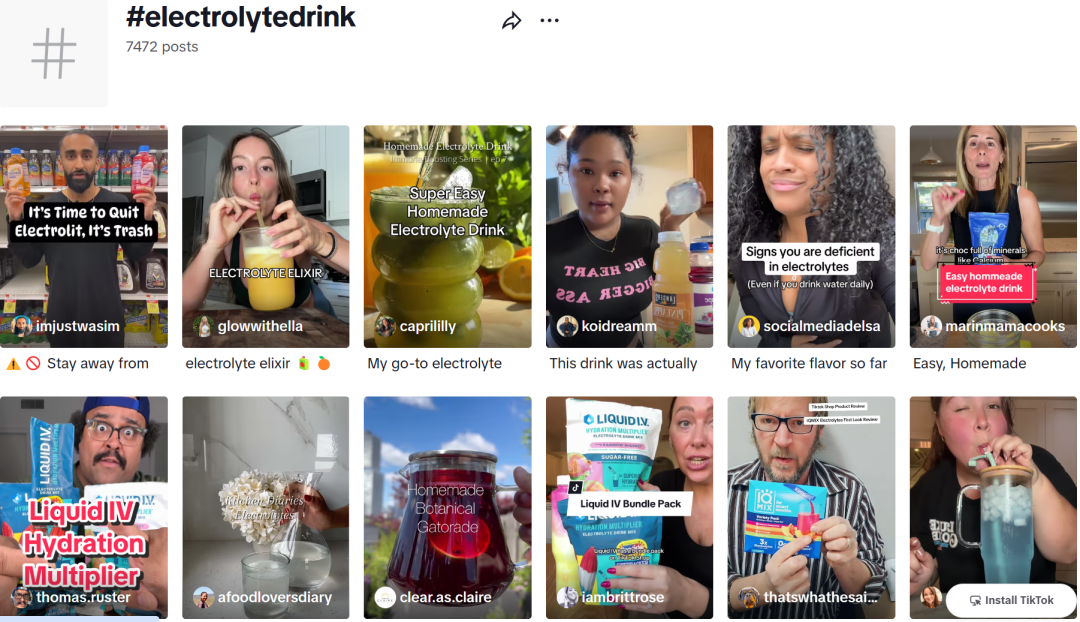This screenshot has width=1080, height=622.
Task: Watch koidreamm's drink review video
Action: [629, 235]
